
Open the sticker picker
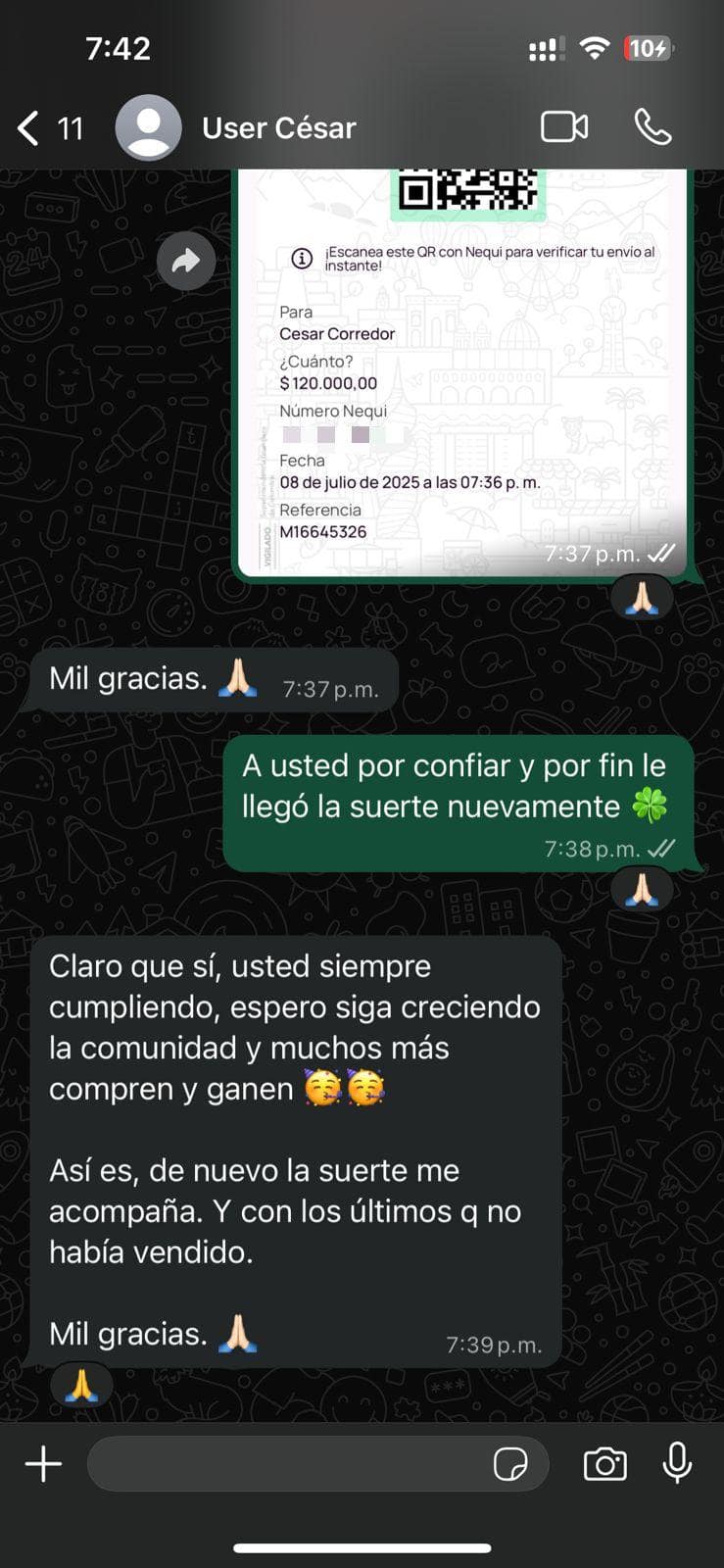510,1464
